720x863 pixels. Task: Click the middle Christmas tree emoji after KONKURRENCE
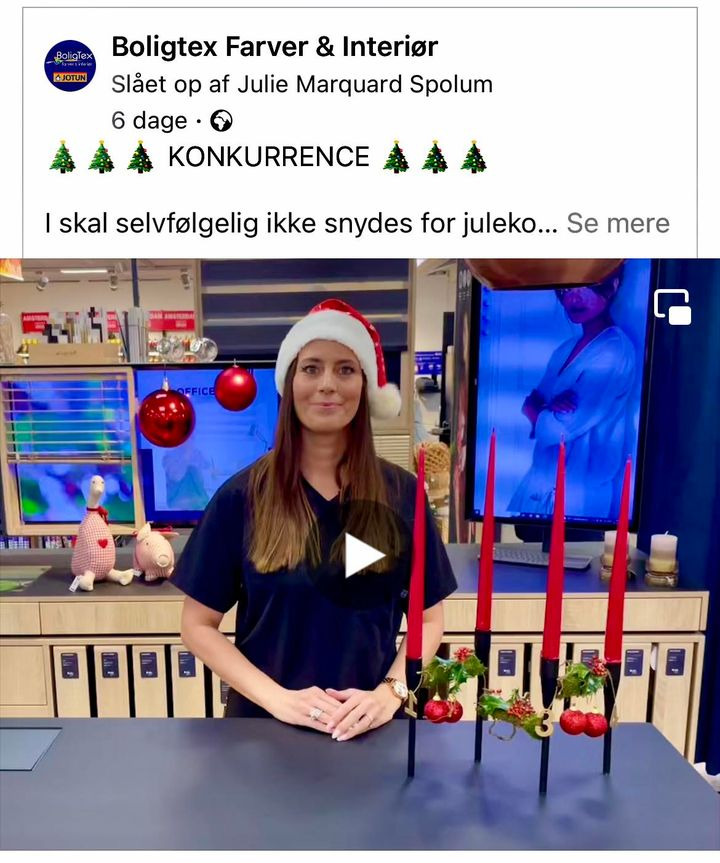click(x=435, y=158)
